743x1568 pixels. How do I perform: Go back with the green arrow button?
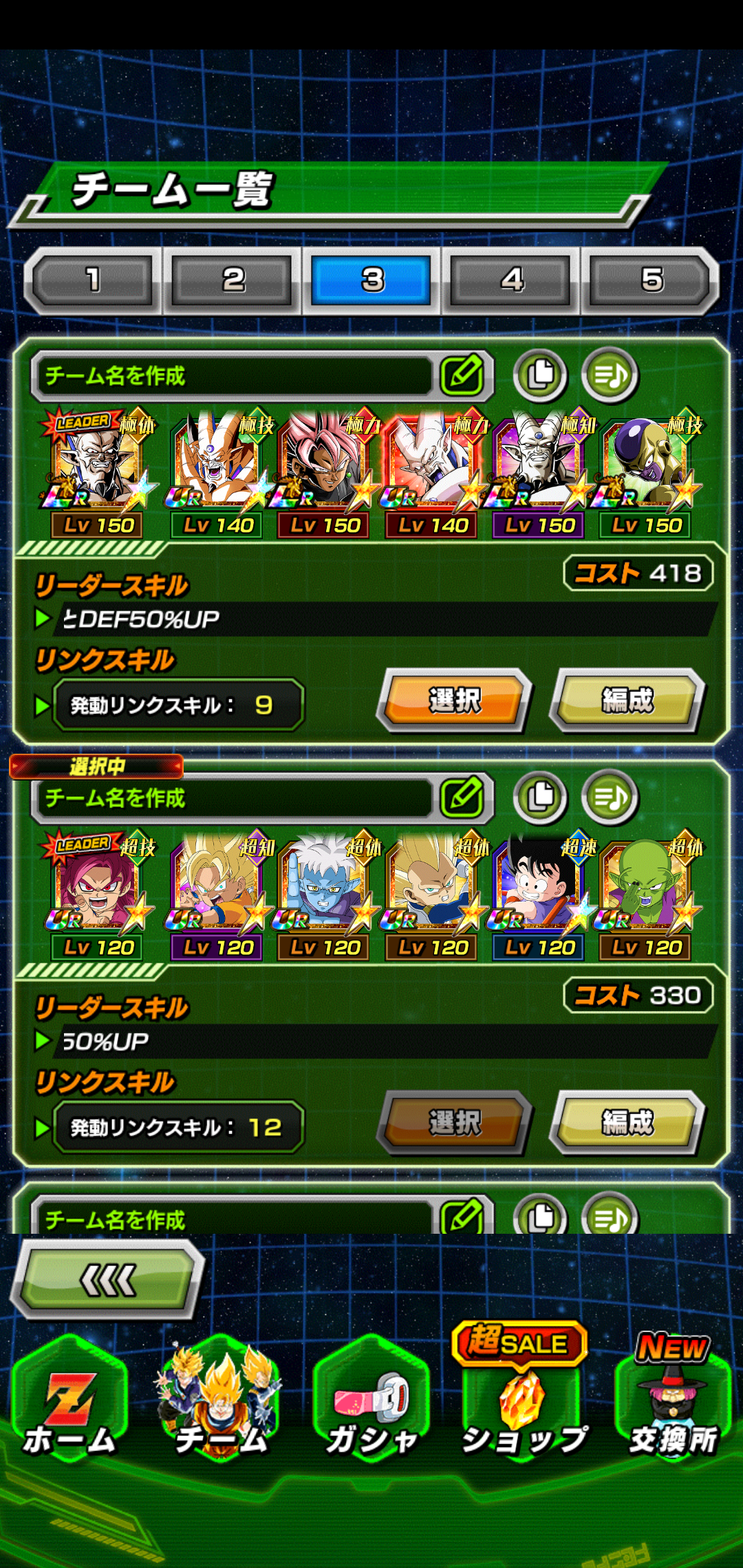pos(109,1281)
